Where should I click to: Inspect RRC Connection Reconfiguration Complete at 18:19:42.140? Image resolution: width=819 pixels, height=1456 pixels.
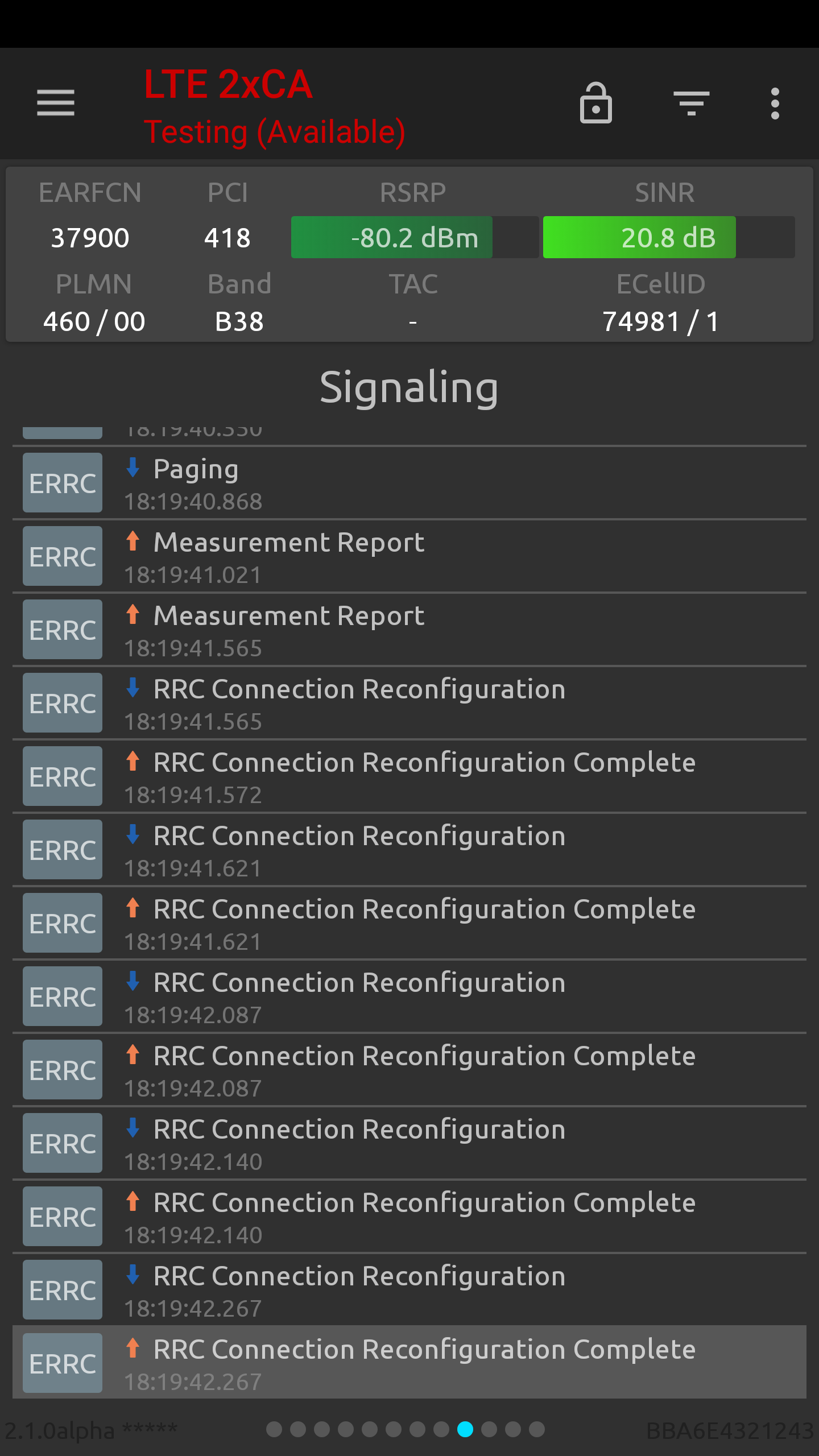click(409, 1217)
